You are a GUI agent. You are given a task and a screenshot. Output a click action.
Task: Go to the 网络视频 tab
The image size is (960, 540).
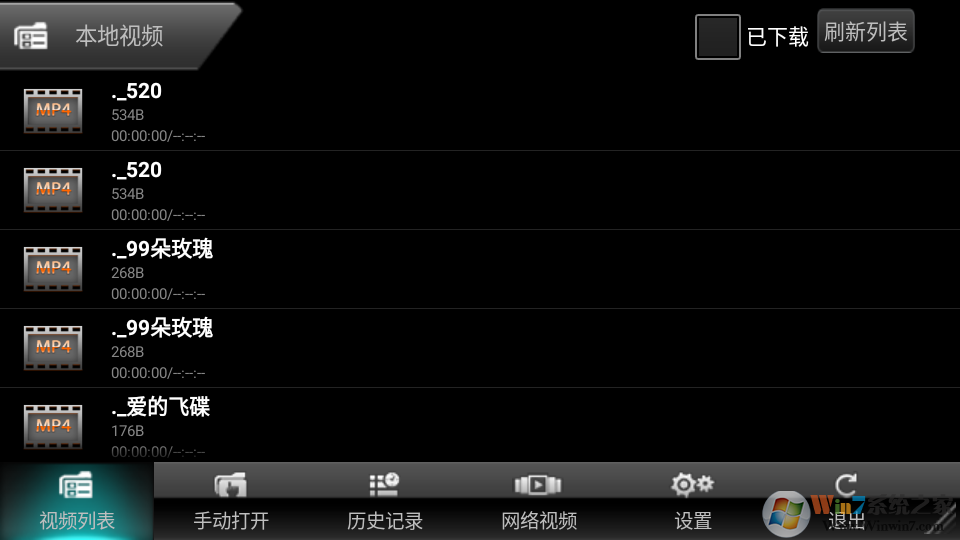click(x=539, y=502)
